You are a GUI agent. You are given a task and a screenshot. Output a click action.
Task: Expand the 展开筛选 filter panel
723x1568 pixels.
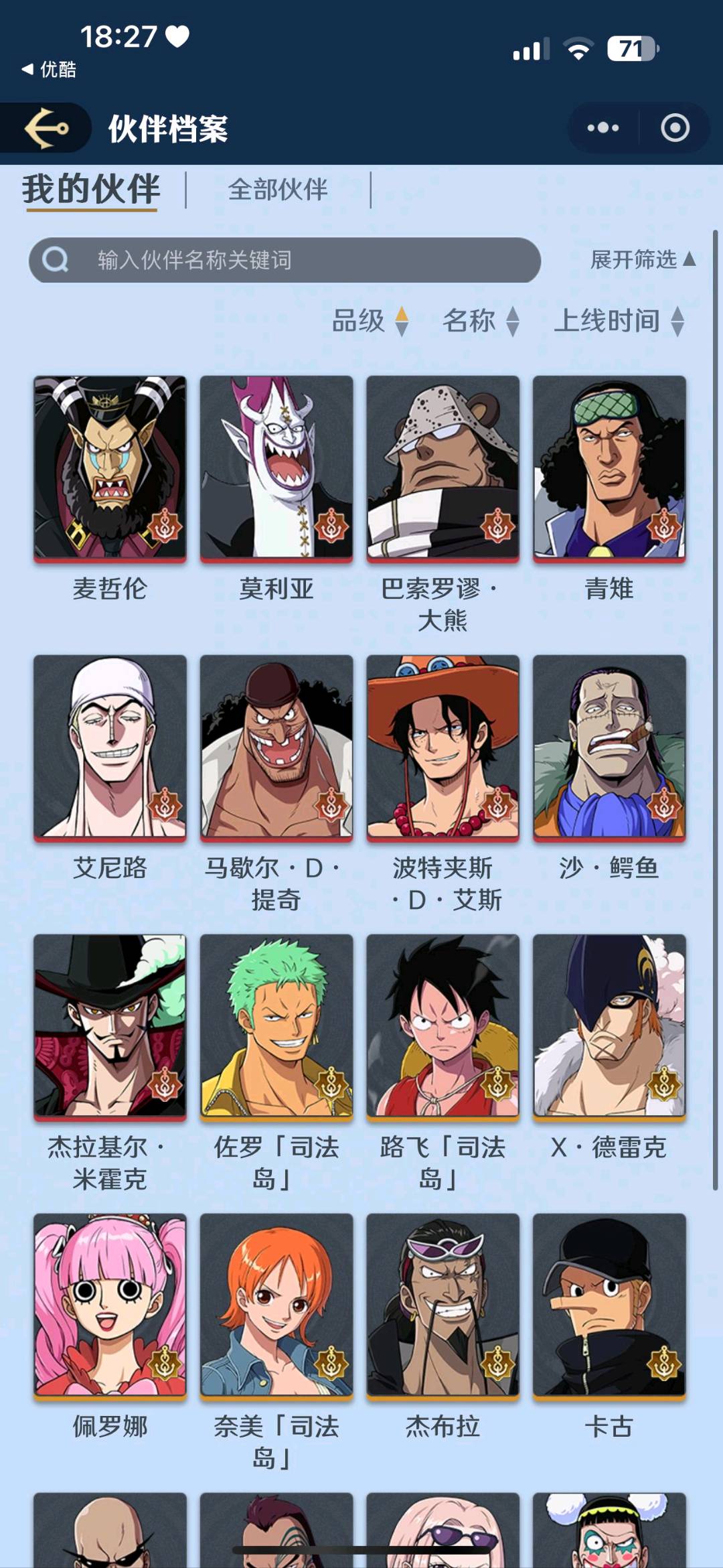coord(643,259)
